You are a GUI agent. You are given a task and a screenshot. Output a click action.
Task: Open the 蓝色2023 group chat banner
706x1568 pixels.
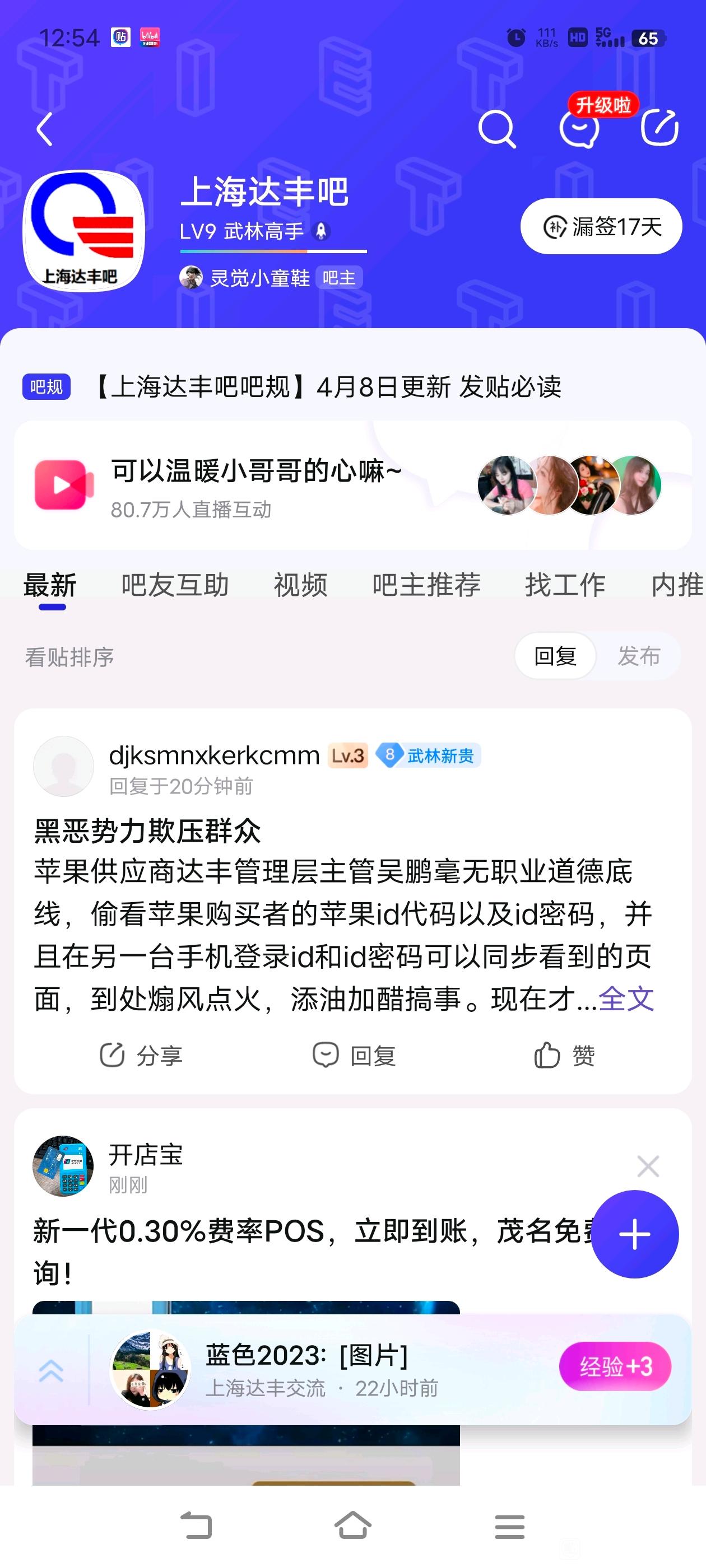(x=352, y=1370)
